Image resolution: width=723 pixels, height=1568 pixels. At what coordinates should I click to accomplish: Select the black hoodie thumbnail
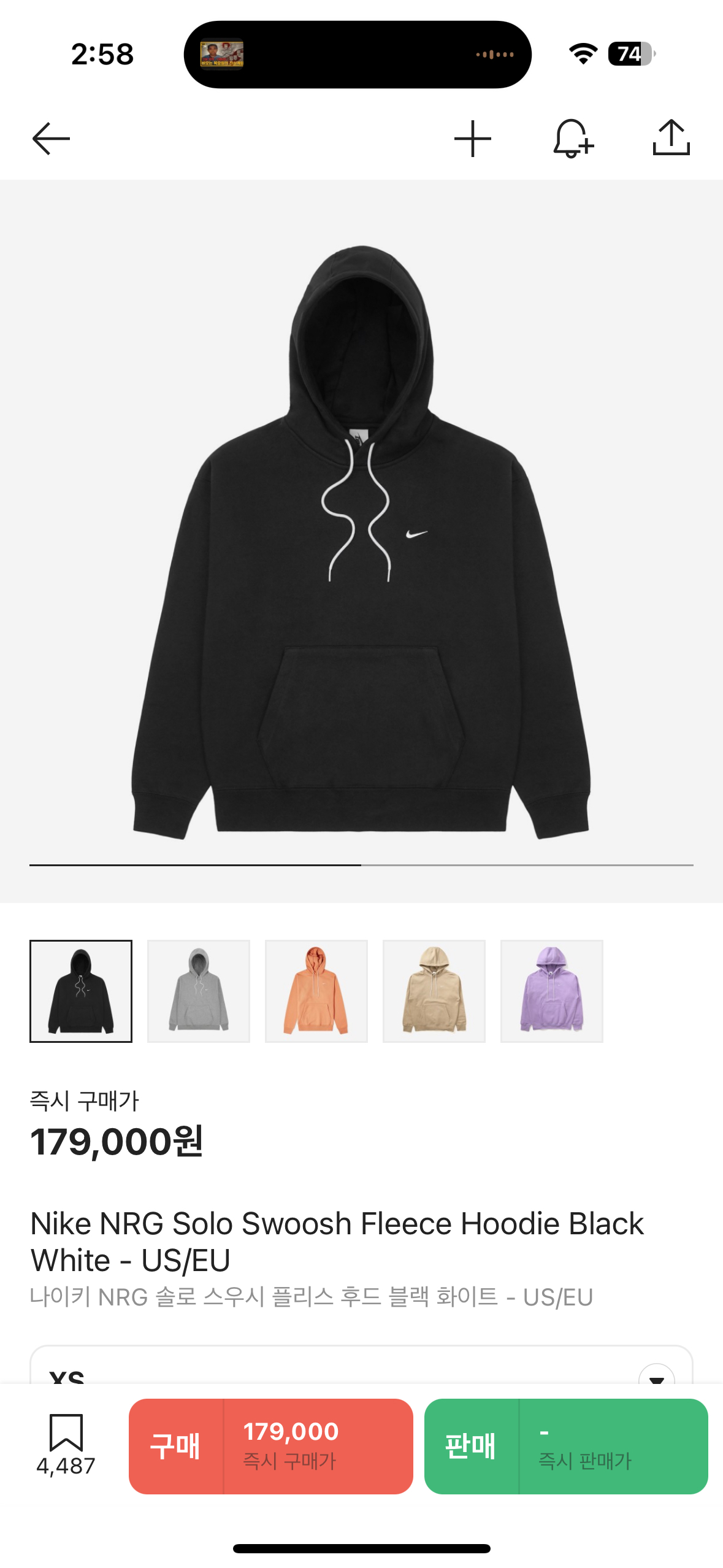[81, 991]
